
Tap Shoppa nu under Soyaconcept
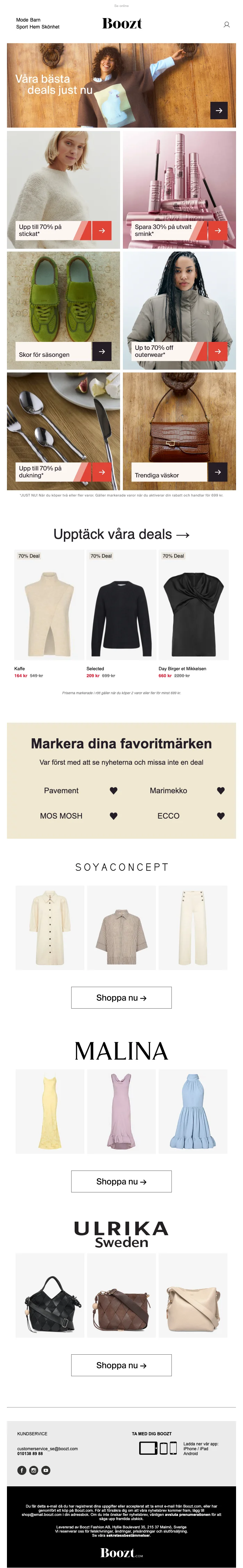(x=121, y=998)
